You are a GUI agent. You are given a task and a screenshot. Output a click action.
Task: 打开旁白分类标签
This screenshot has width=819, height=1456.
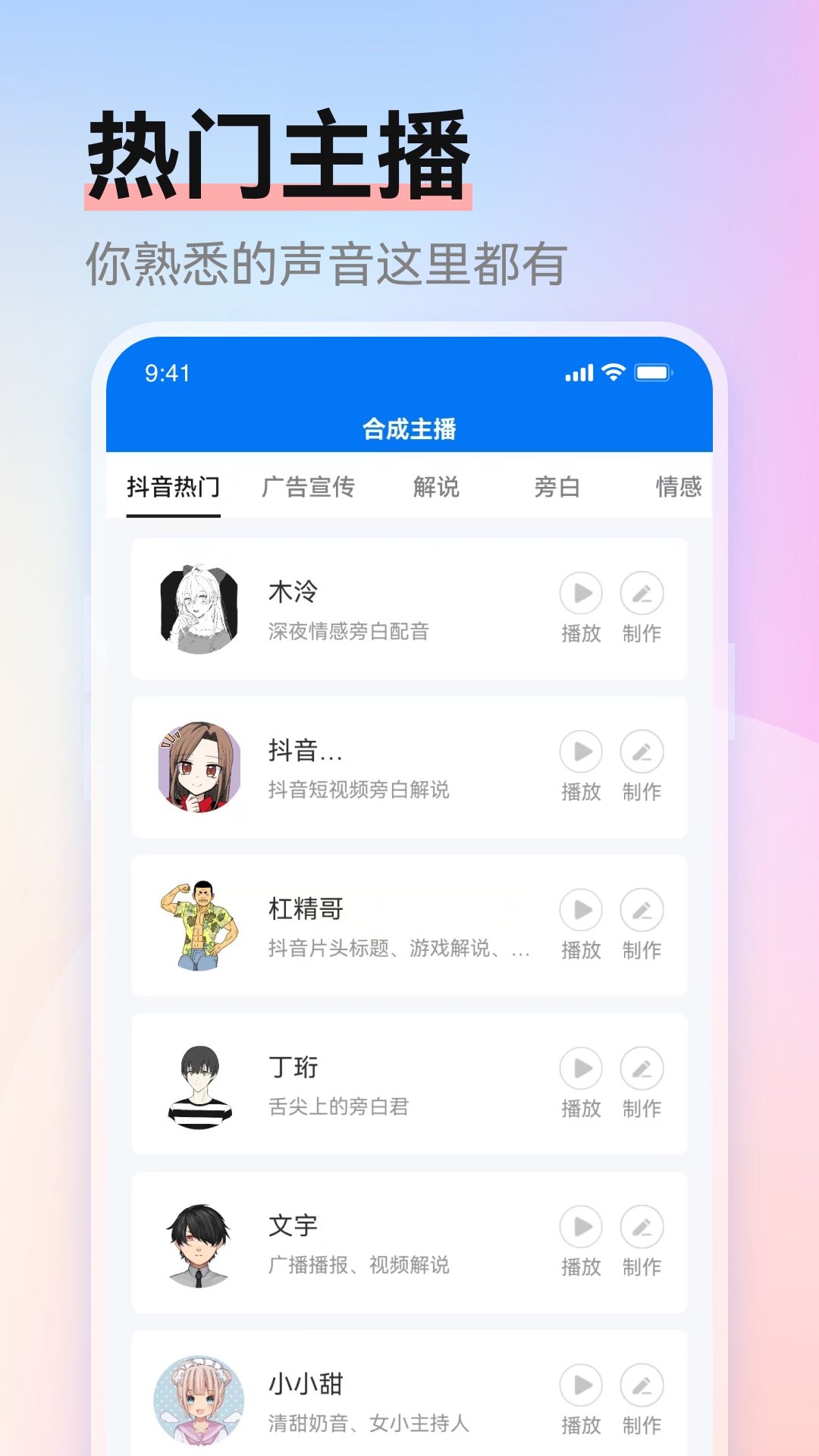[556, 488]
